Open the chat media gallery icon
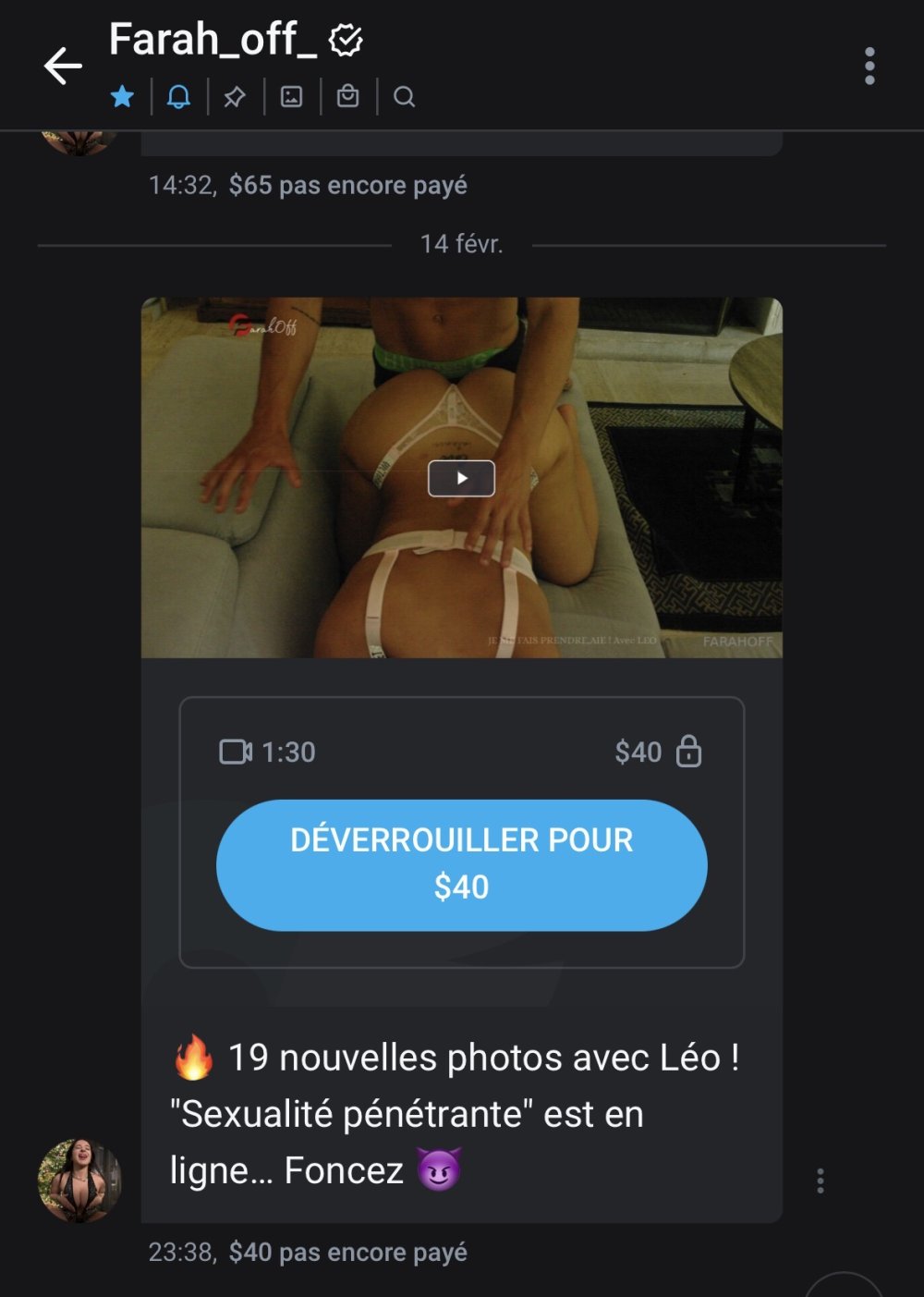This screenshot has width=924, height=1297. [291, 96]
